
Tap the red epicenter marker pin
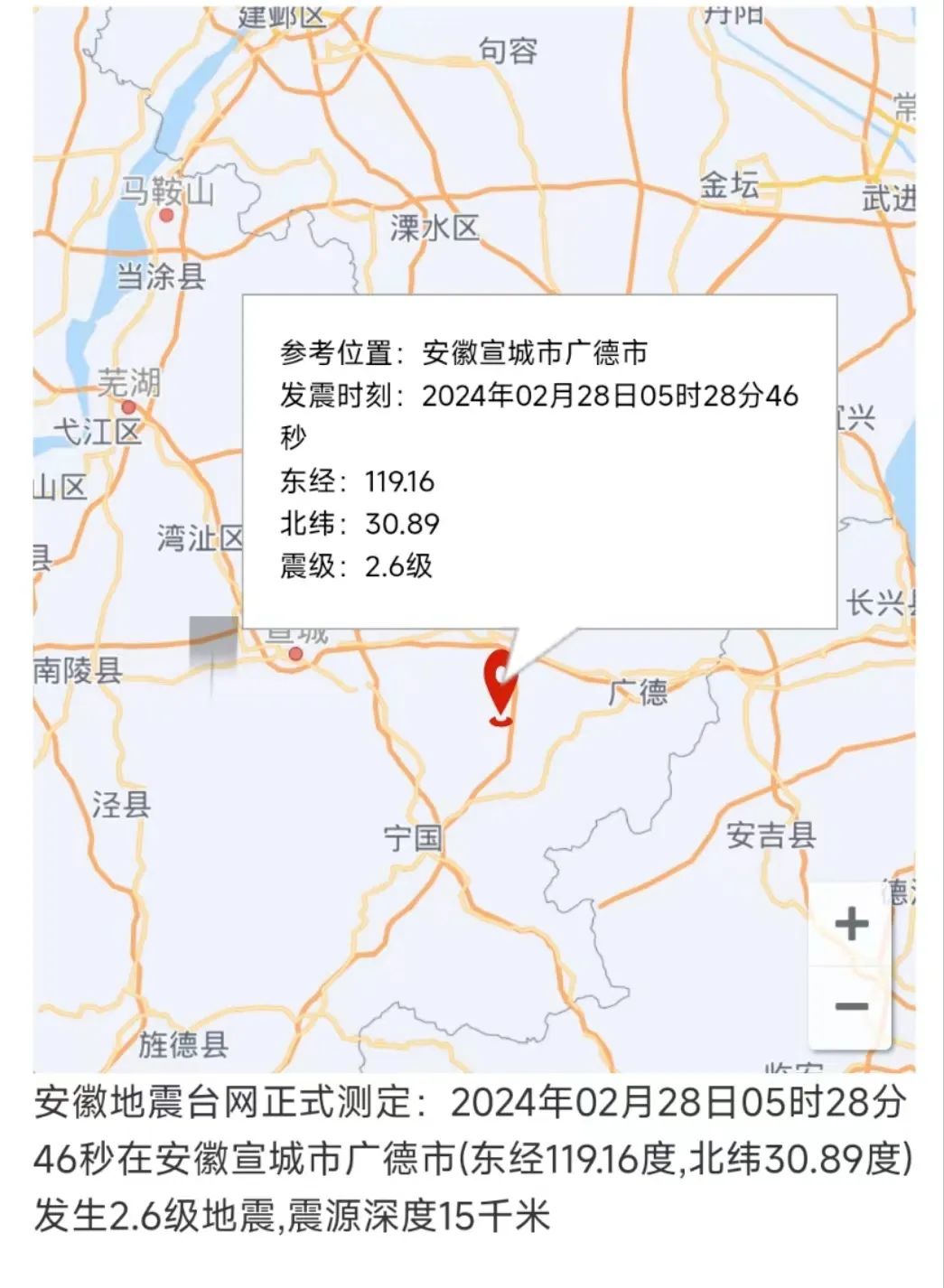pyautogui.click(x=500, y=686)
